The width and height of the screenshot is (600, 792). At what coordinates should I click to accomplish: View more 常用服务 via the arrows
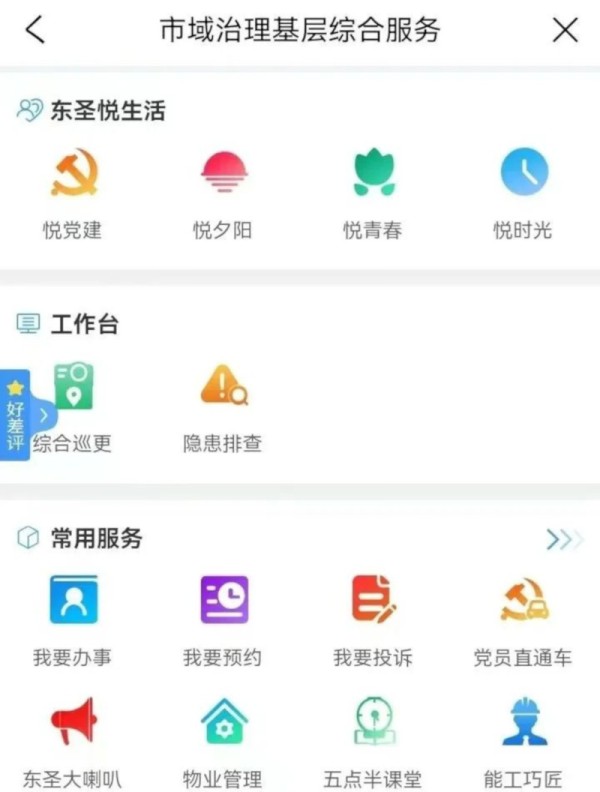[564, 540]
